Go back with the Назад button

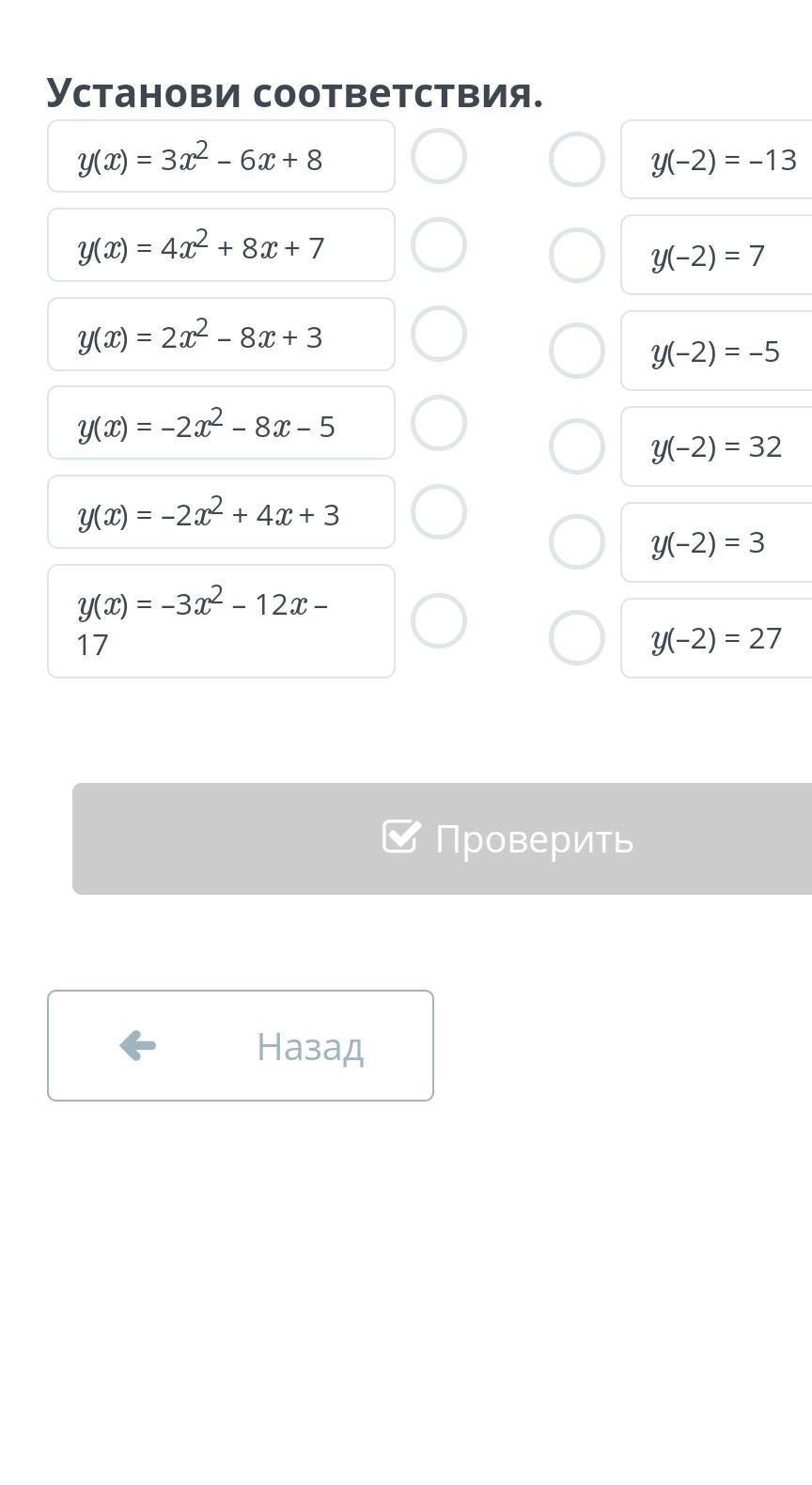pyautogui.click(x=241, y=1045)
